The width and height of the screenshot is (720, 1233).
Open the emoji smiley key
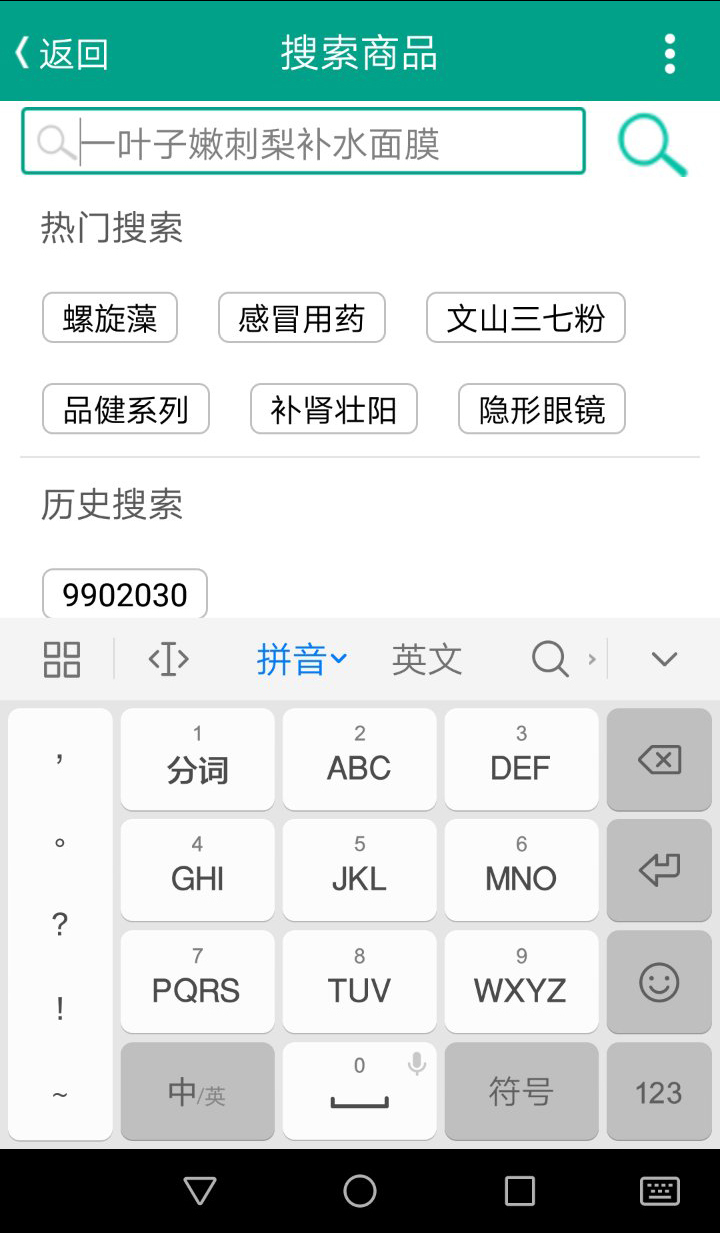[659, 981]
